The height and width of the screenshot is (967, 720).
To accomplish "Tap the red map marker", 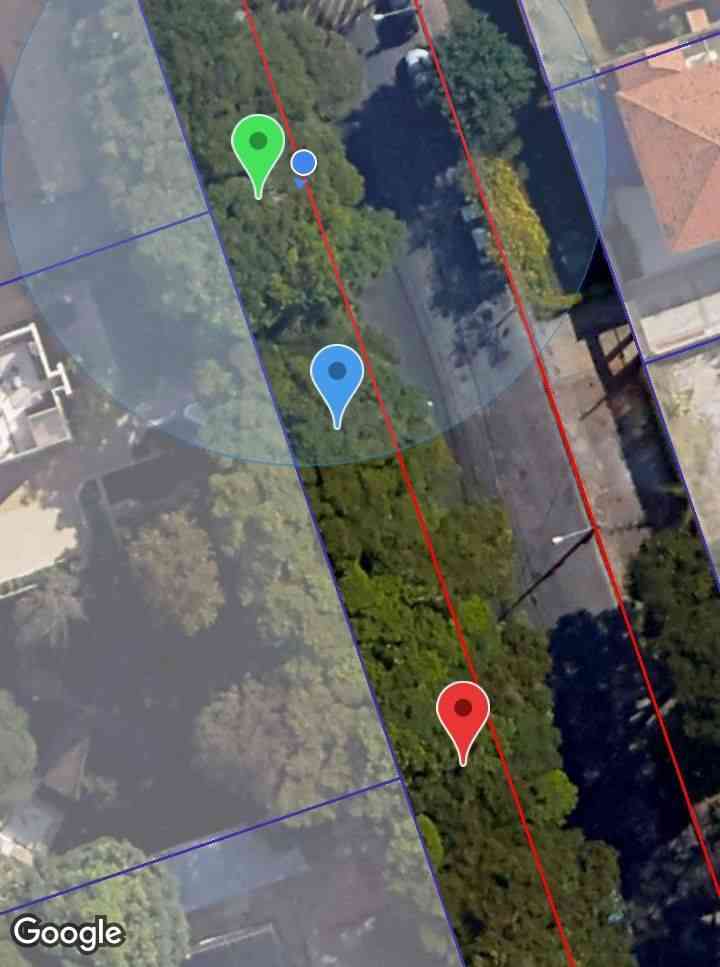I will click(x=463, y=714).
